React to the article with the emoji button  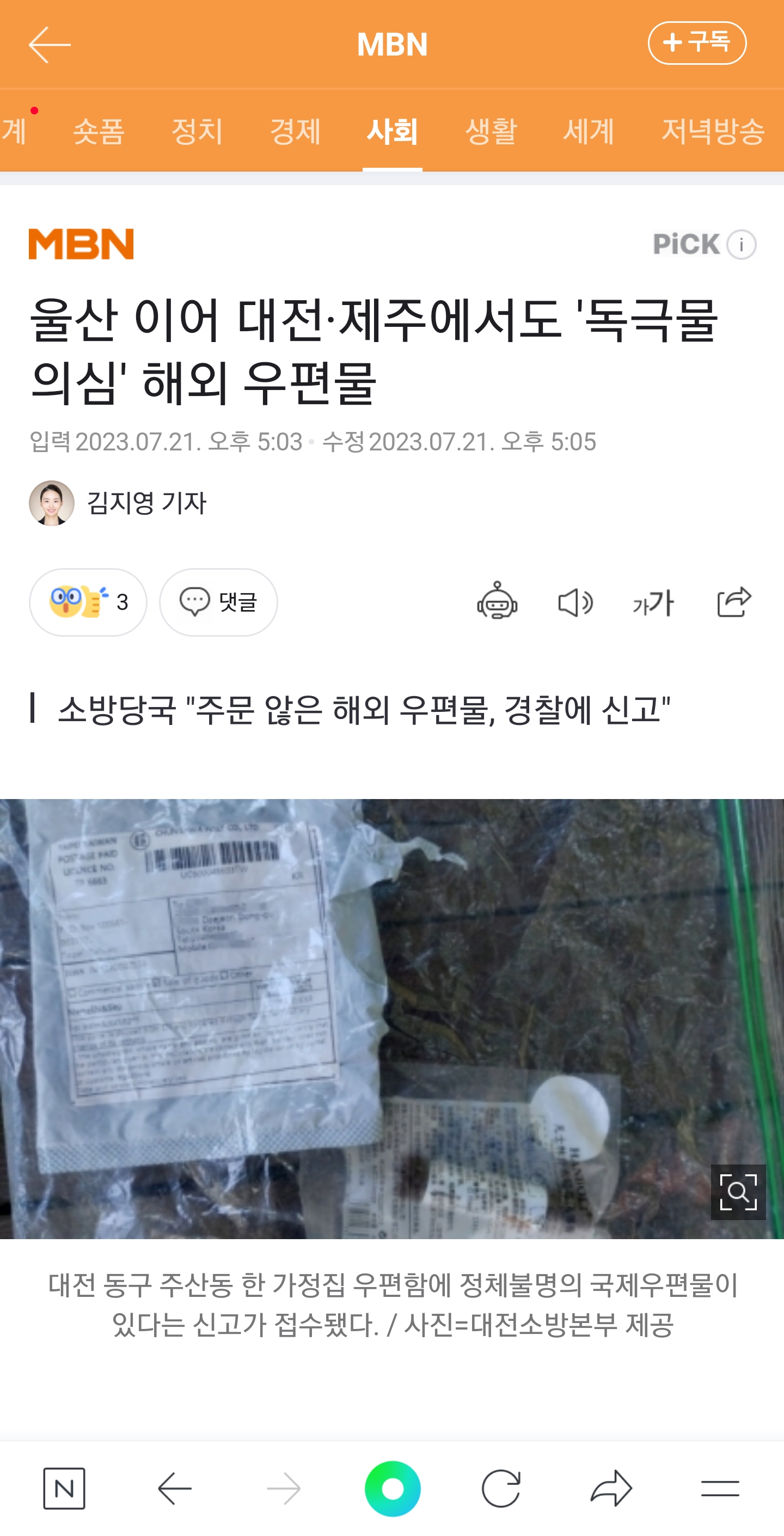click(88, 602)
